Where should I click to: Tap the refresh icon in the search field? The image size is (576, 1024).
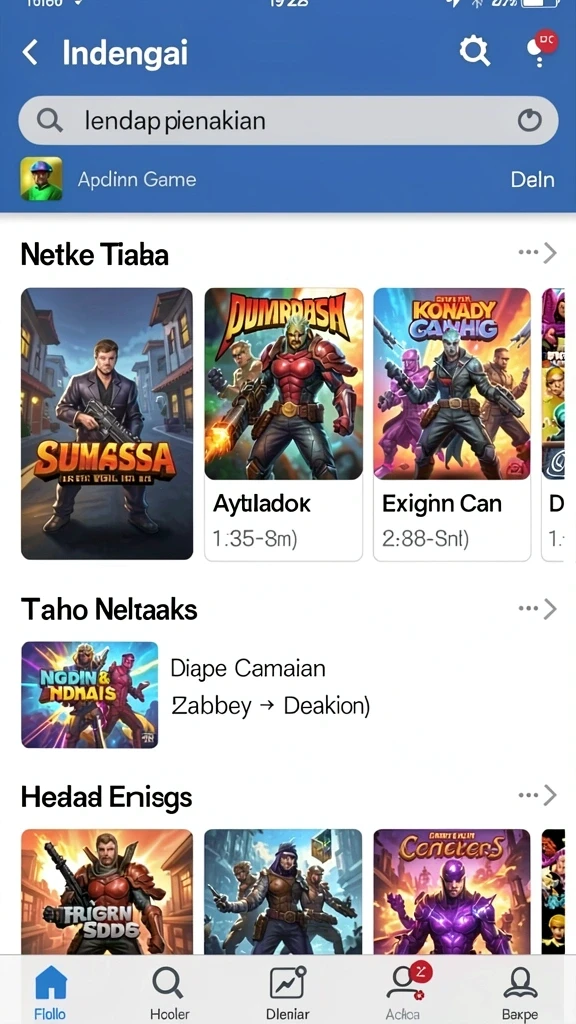pyautogui.click(x=529, y=121)
